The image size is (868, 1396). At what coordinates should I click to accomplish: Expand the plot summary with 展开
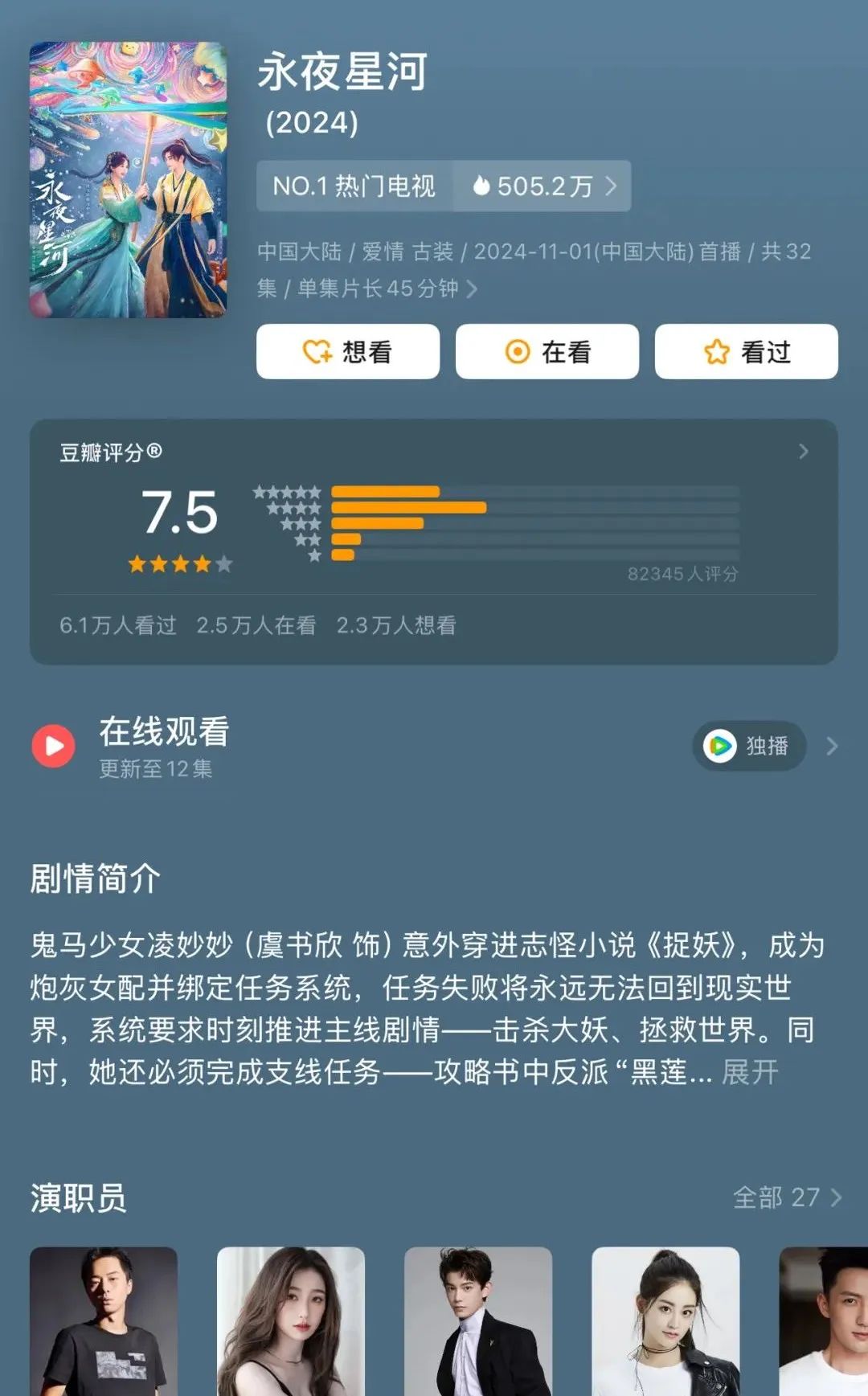click(749, 1072)
